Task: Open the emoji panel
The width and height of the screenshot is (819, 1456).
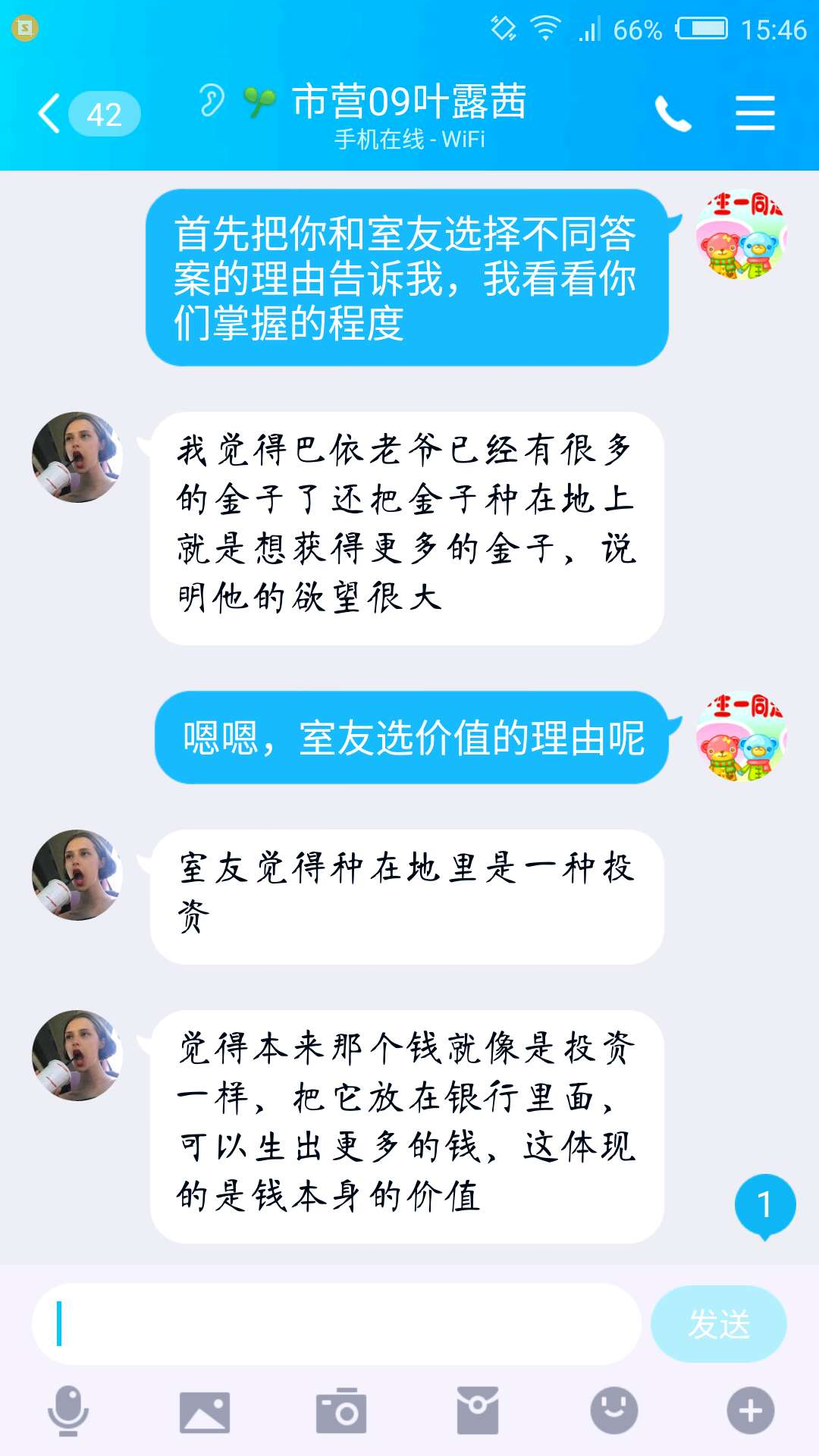Action: click(614, 1411)
